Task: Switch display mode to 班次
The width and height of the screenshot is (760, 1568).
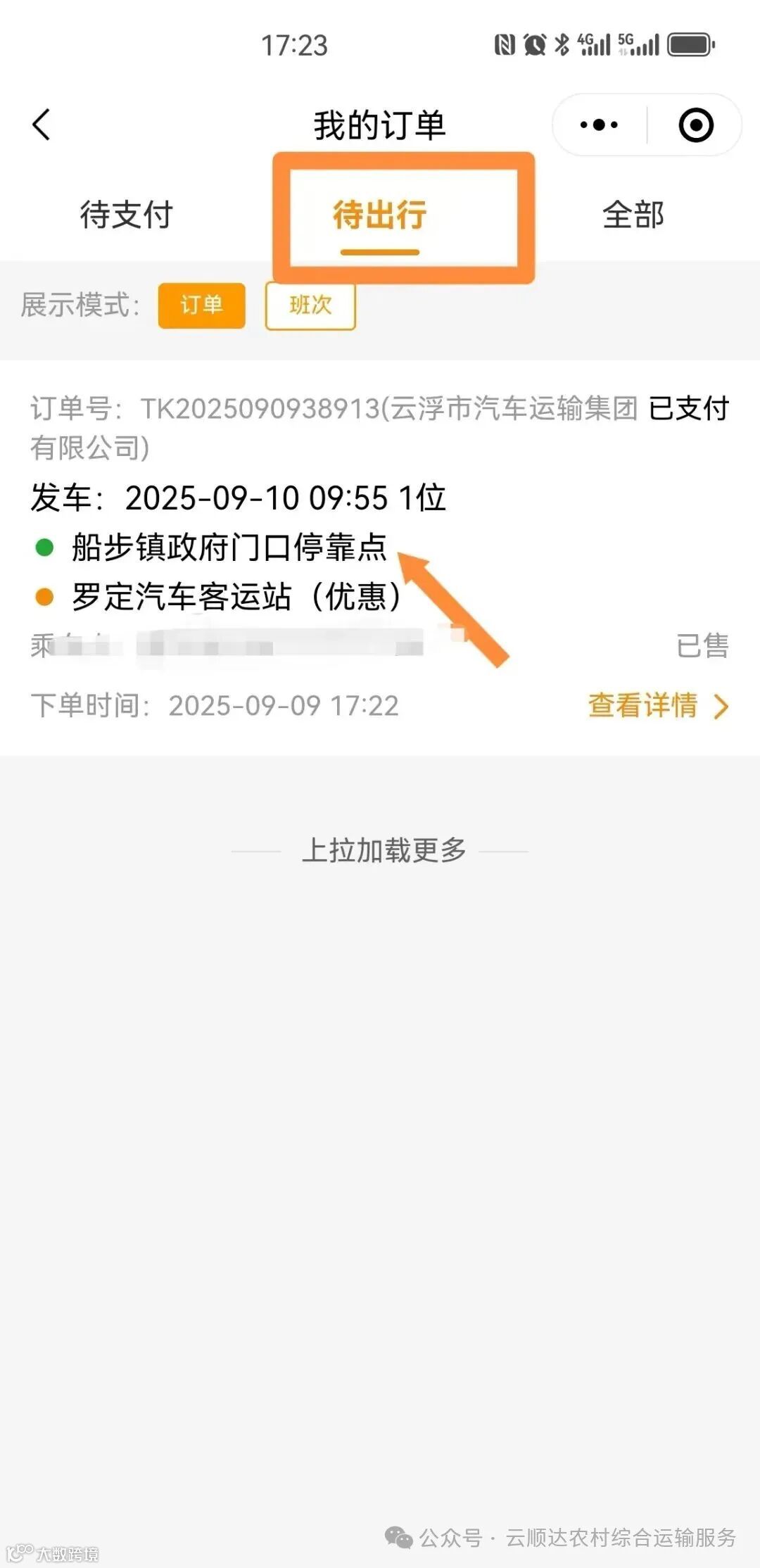Action: [310, 305]
